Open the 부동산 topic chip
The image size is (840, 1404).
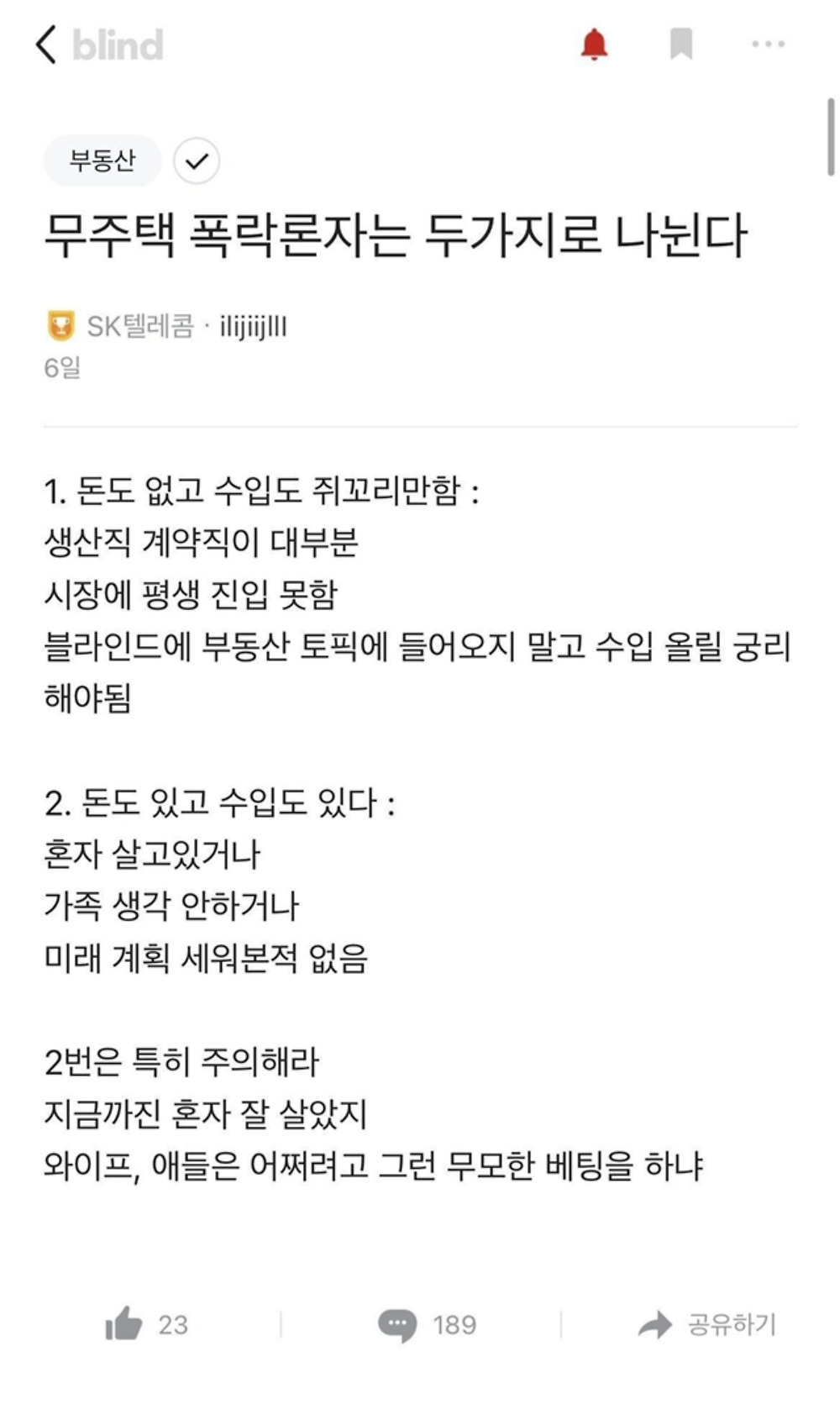pyautogui.click(x=102, y=160)
